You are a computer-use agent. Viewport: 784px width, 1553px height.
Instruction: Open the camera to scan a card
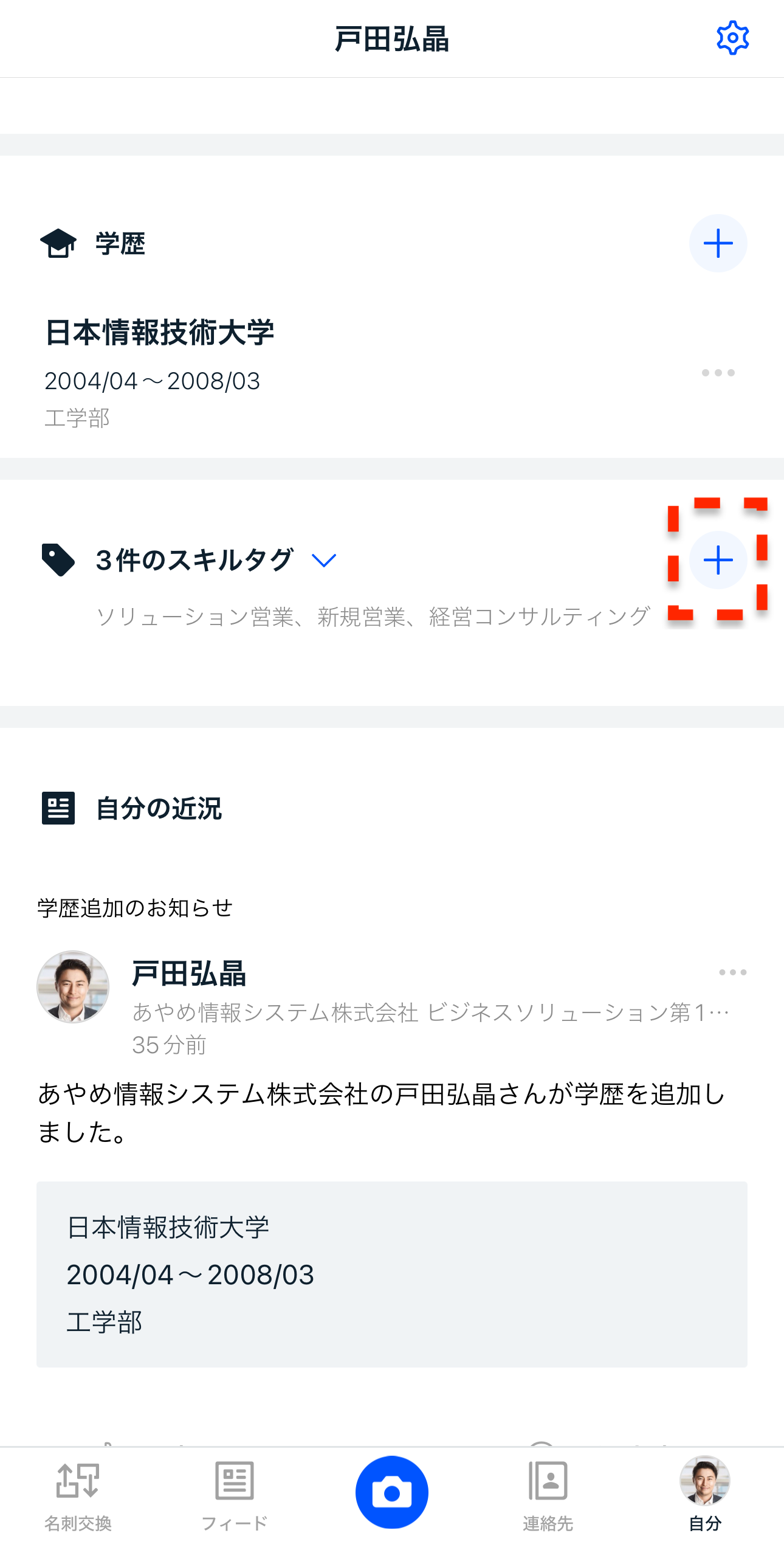[x=391, y=1492]
